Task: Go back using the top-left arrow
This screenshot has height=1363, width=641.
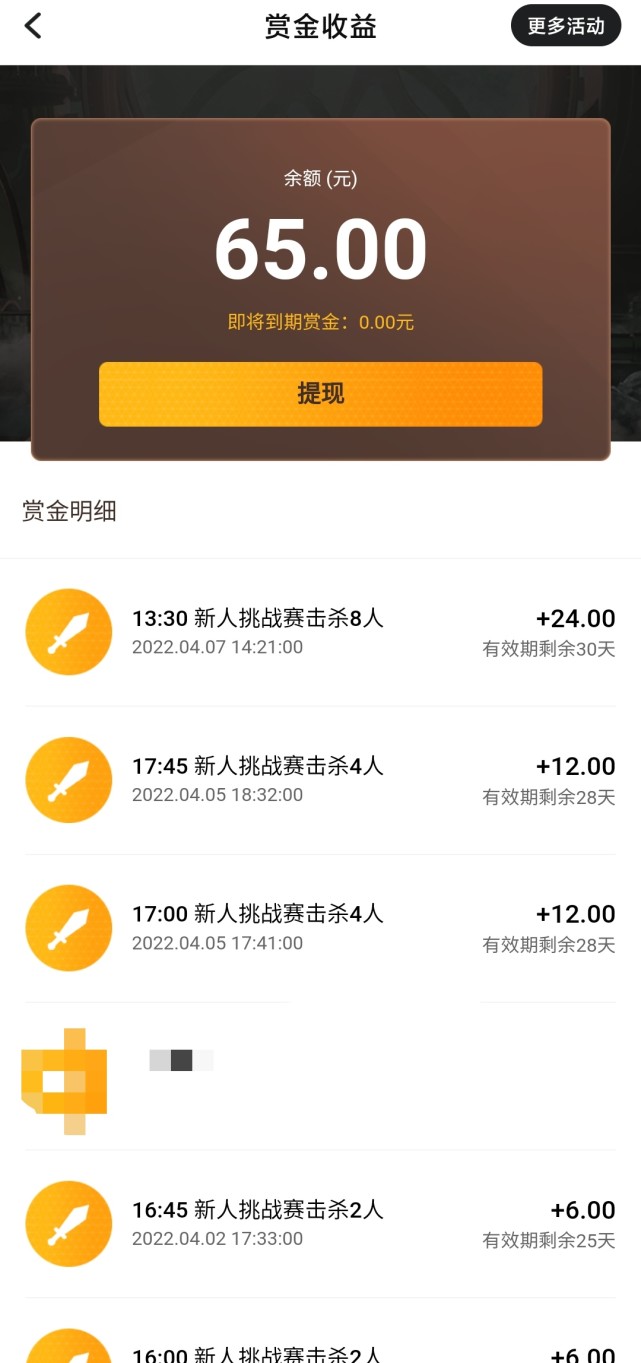Action: (33, 26)
